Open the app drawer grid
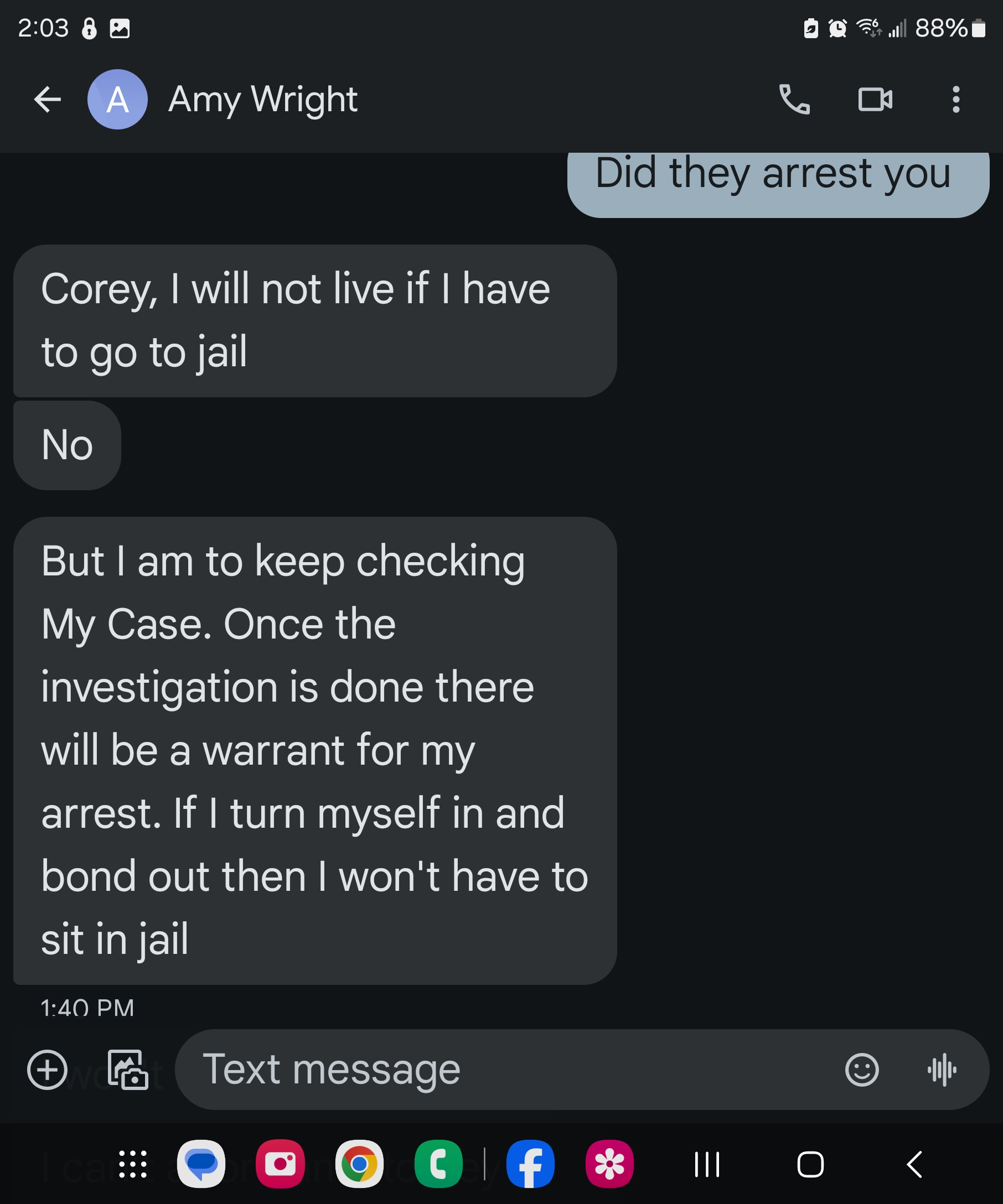This screenshot has width=1003, height=1204. pyautogui.click(x=132, y=1165)
